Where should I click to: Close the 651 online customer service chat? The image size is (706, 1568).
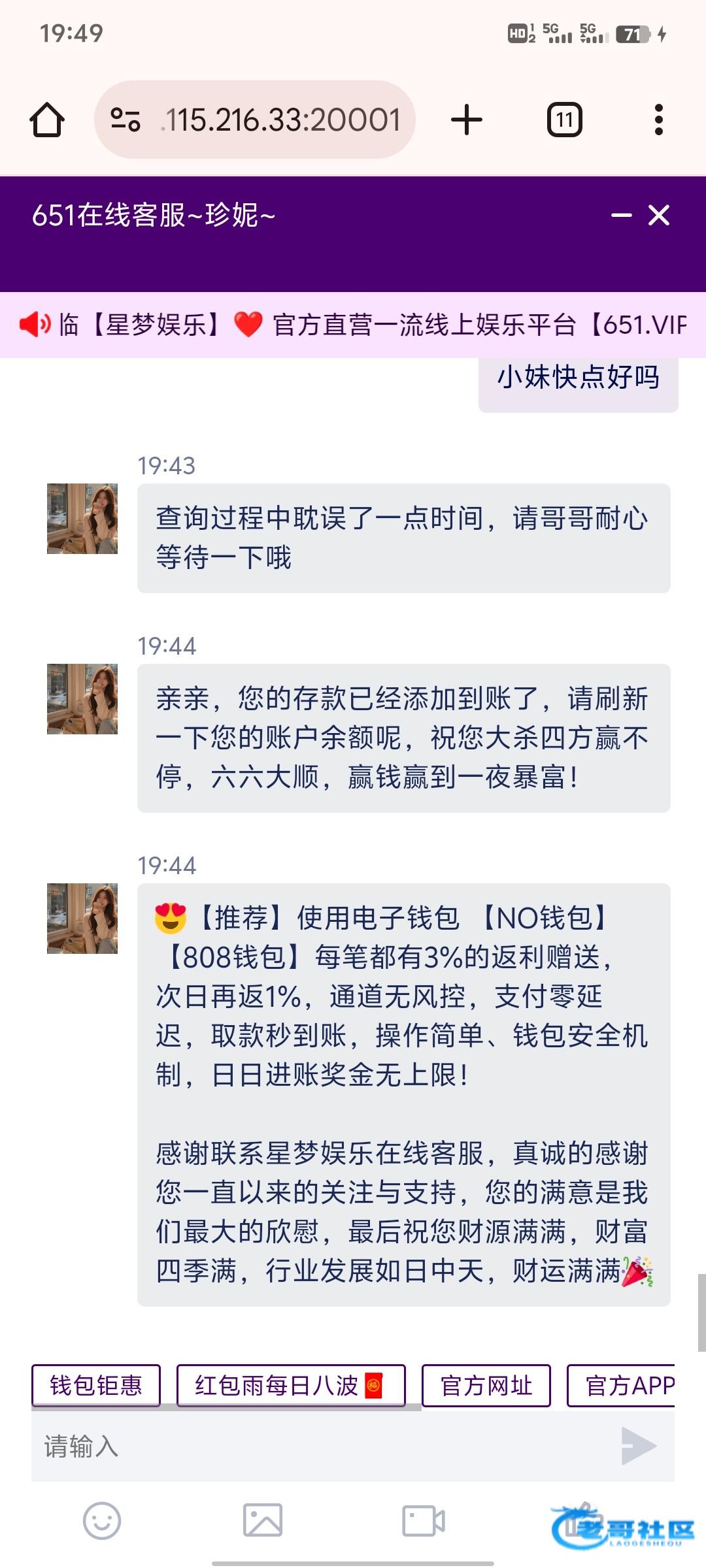tap(659, 215)
